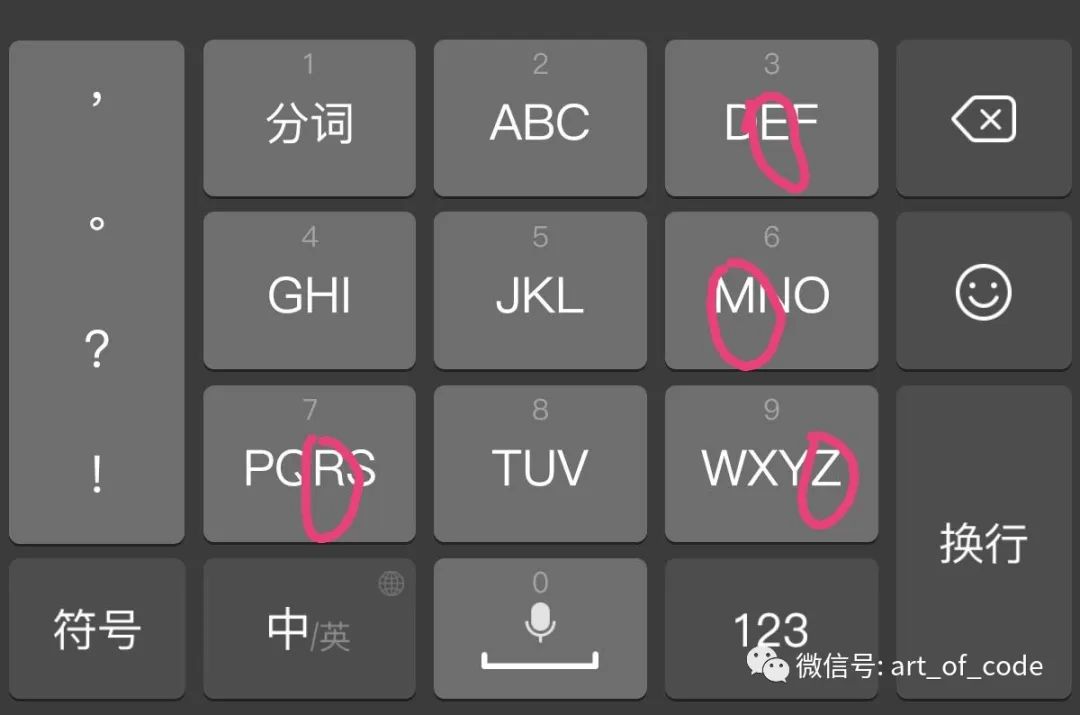Tap the 分词 key
The height and width of the screenshot is (715, 1080).
tap(309, 119)
